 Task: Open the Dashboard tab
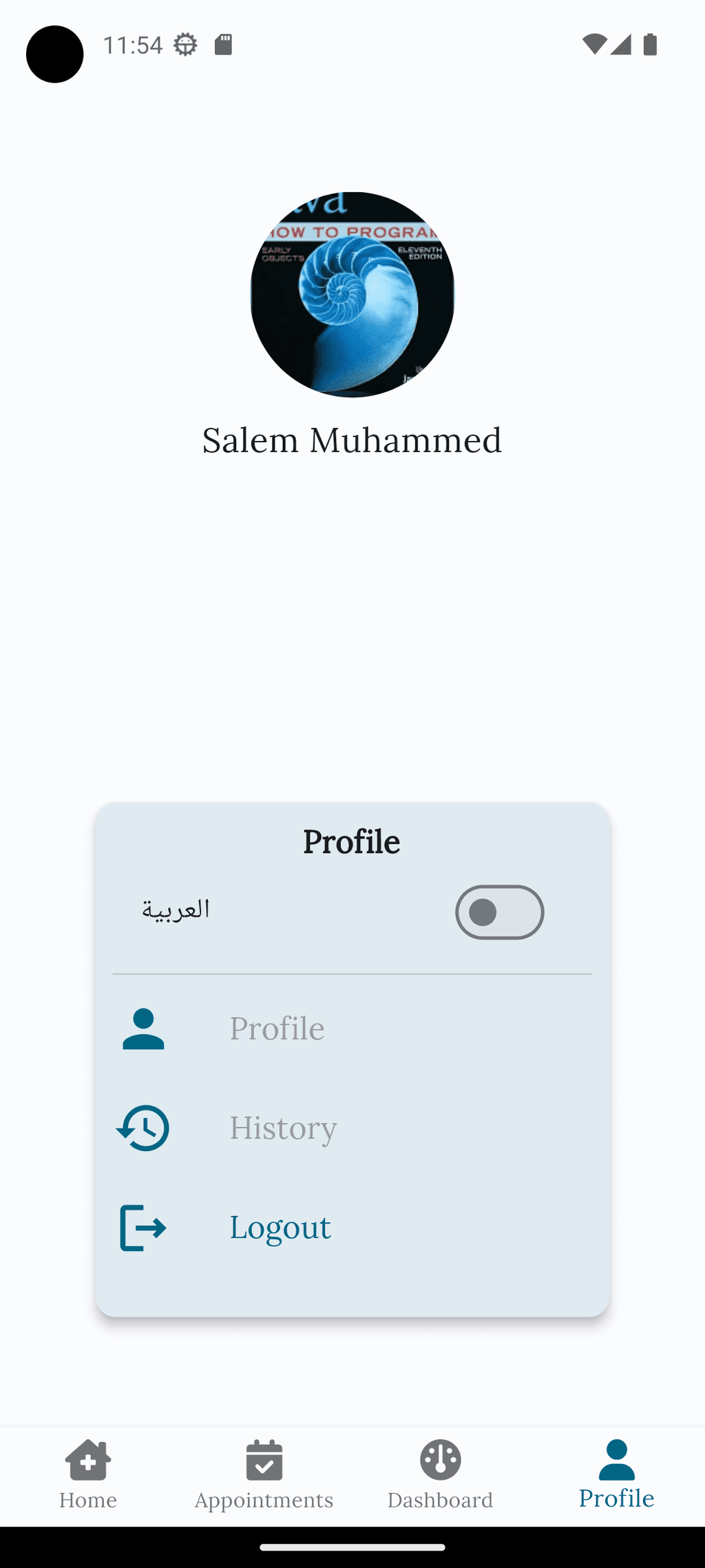(x=441, y=1475)
